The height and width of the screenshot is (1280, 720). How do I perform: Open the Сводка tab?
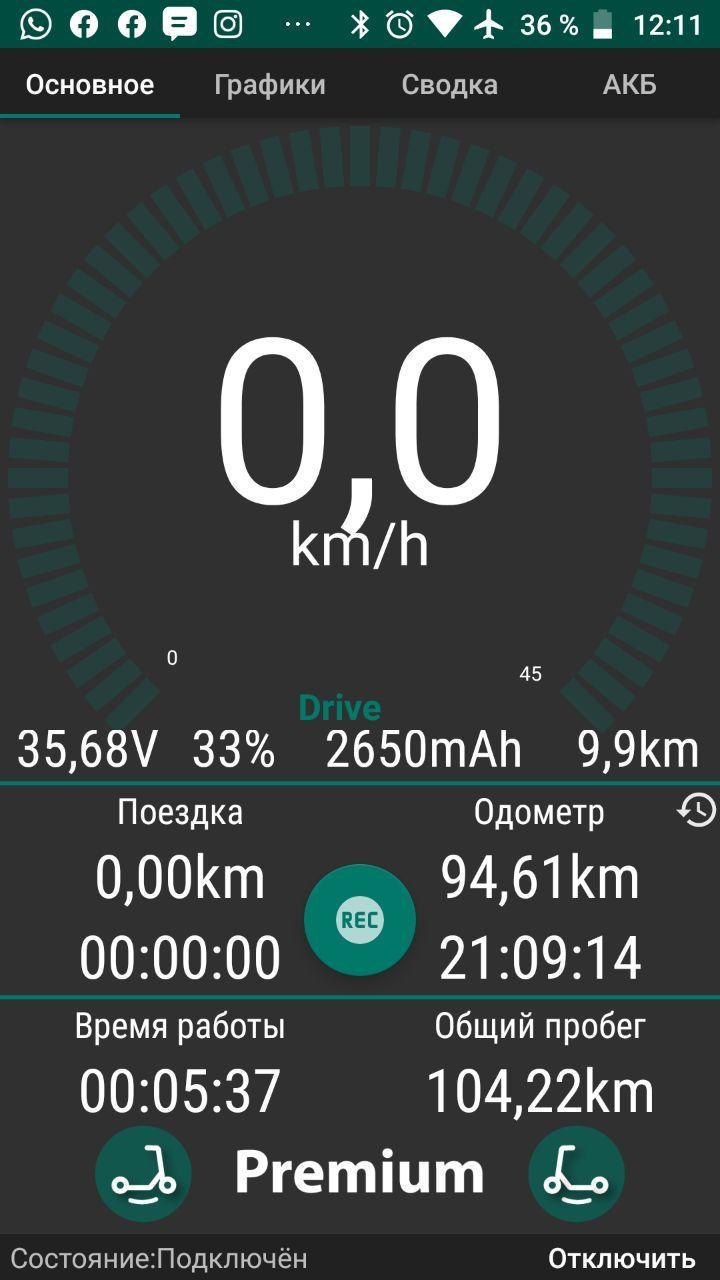450,84
